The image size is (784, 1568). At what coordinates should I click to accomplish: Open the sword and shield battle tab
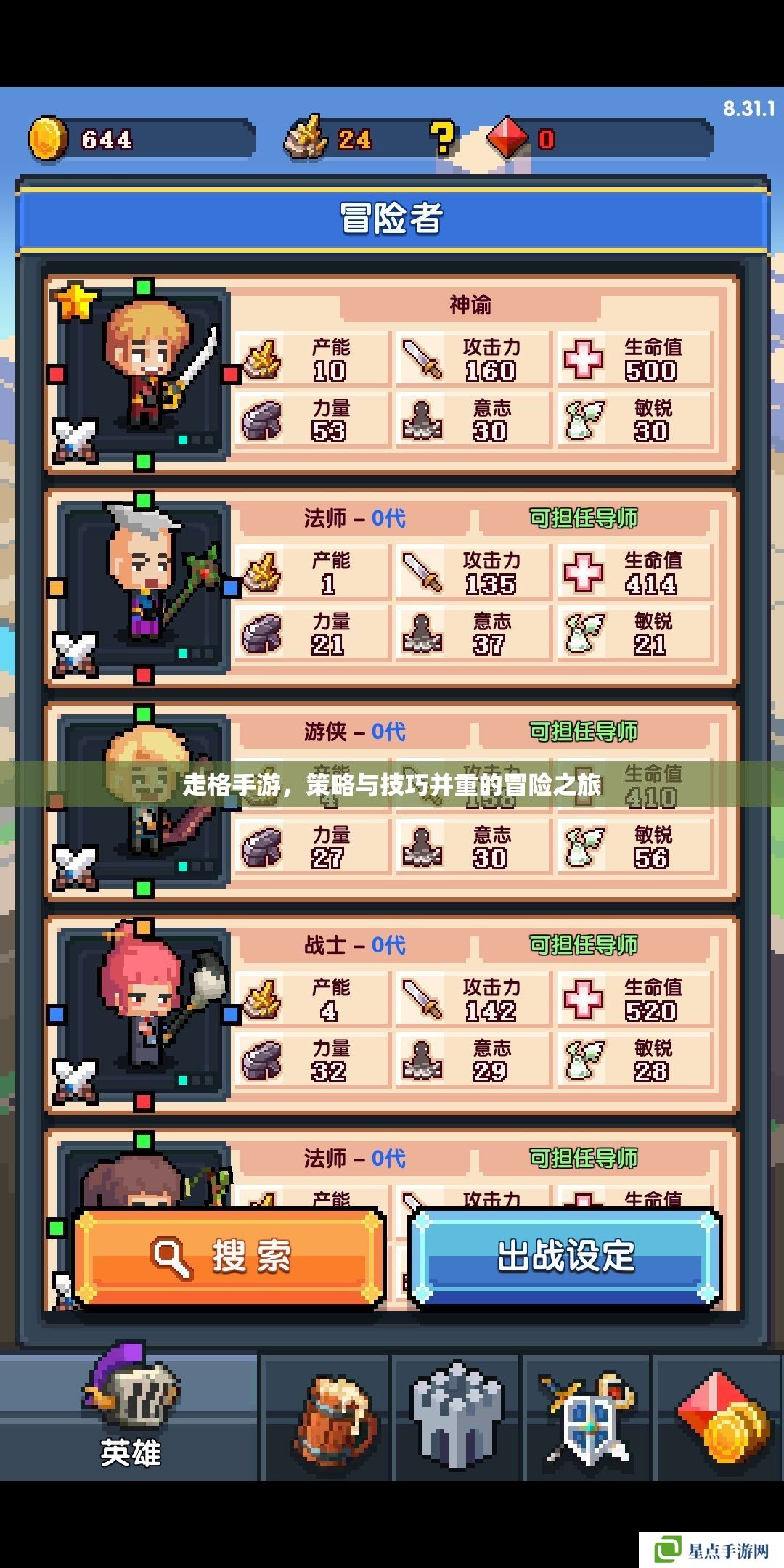click(x=588, y=1417)
